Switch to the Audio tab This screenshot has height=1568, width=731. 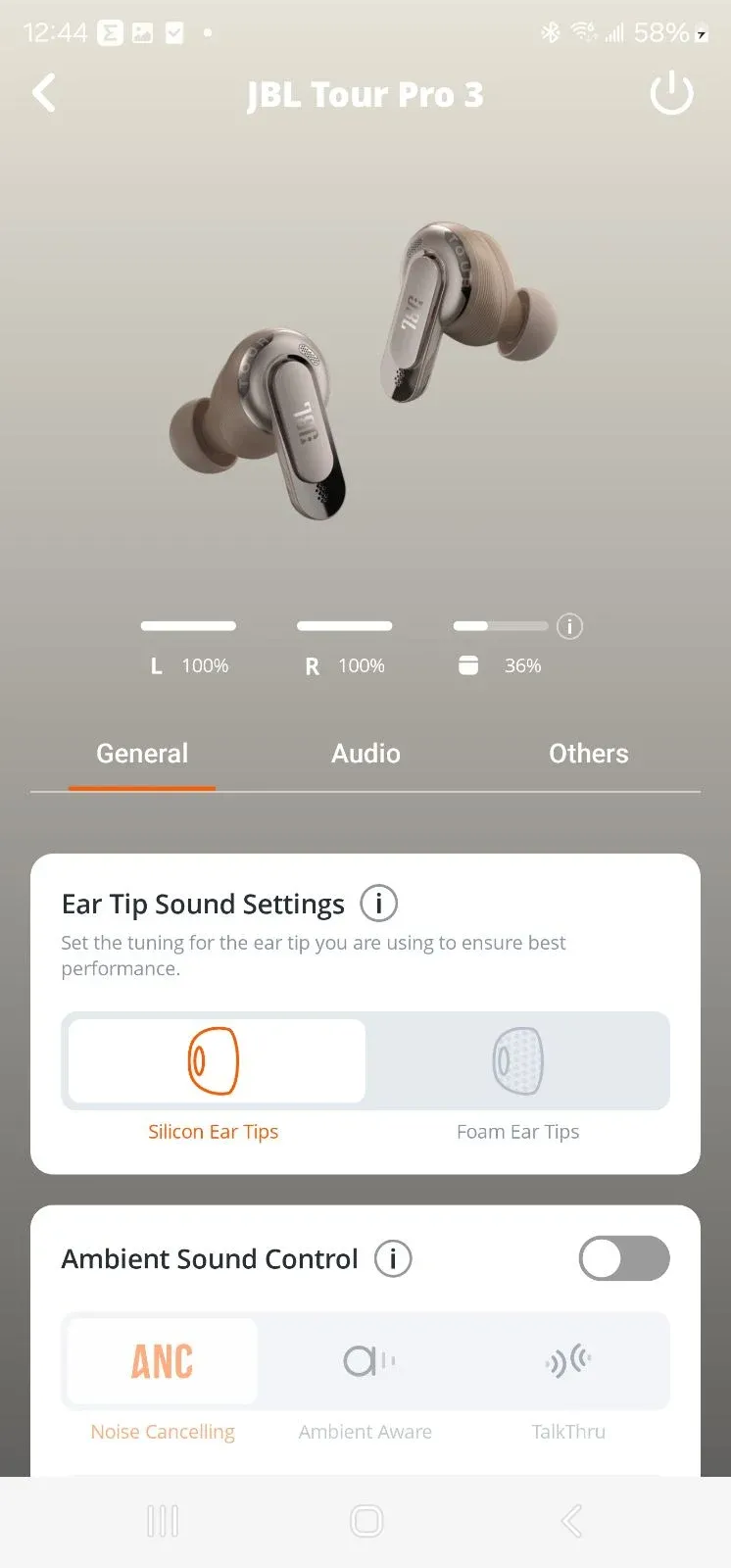tap(365, 754)
